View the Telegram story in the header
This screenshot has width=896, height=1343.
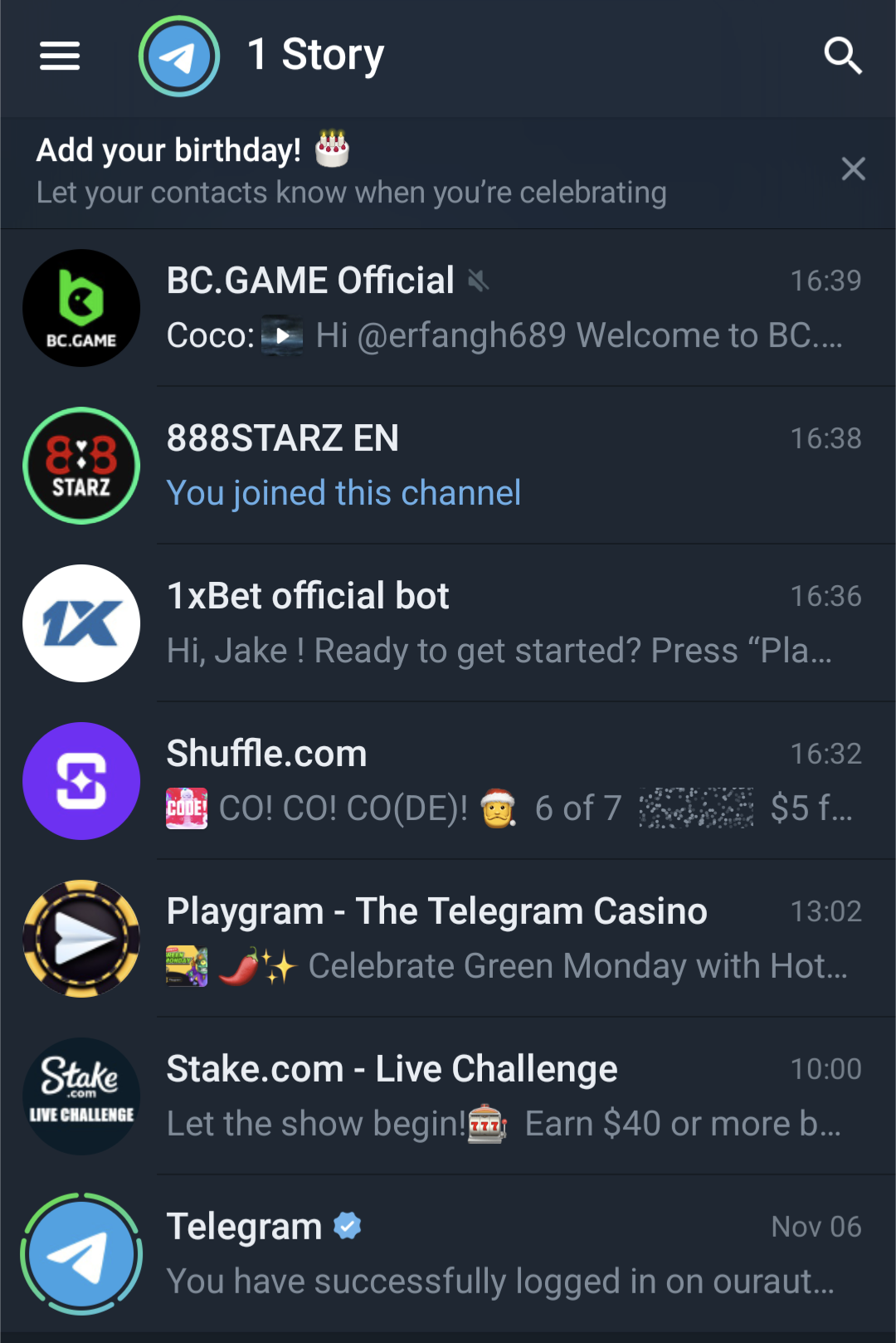(x=179, y=56)
